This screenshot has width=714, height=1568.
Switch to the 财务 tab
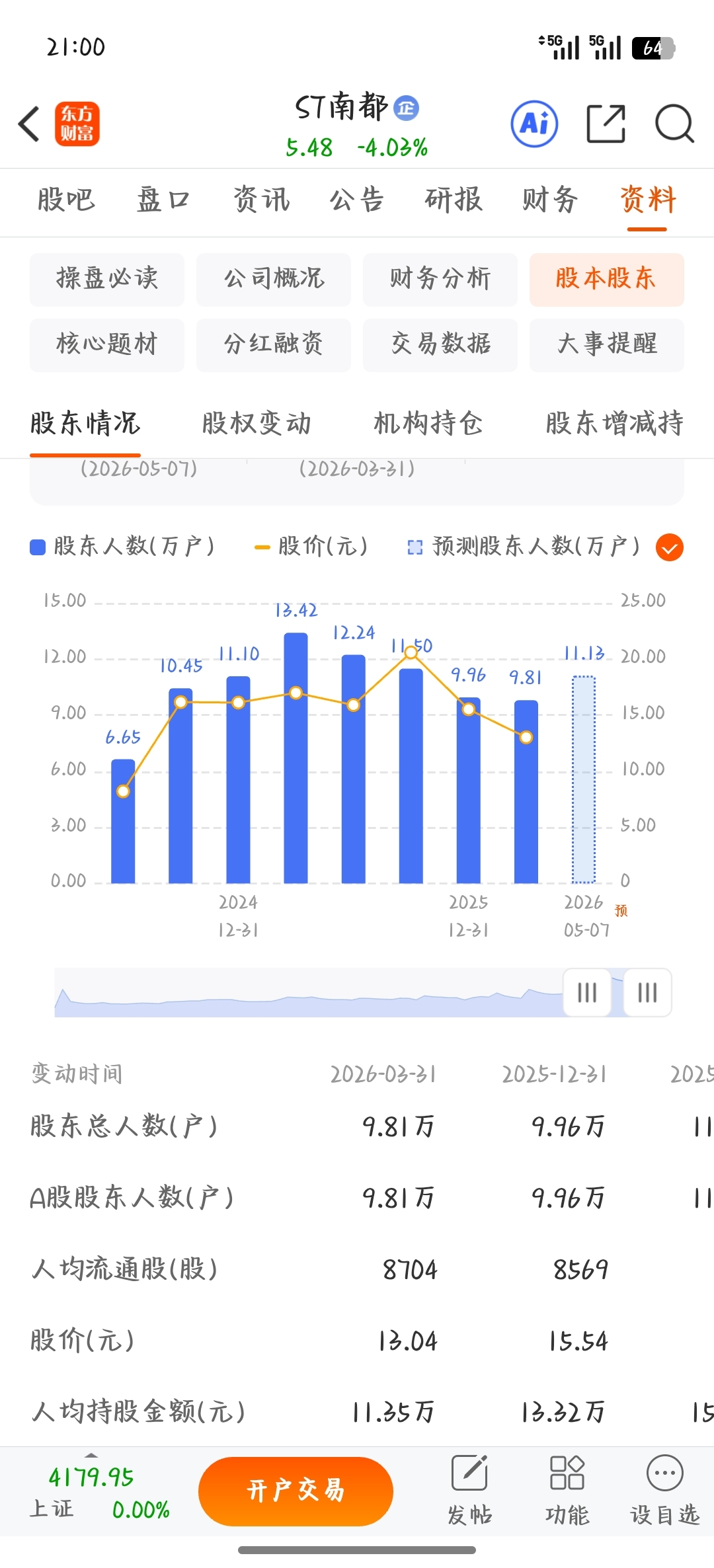coord(550,200)
